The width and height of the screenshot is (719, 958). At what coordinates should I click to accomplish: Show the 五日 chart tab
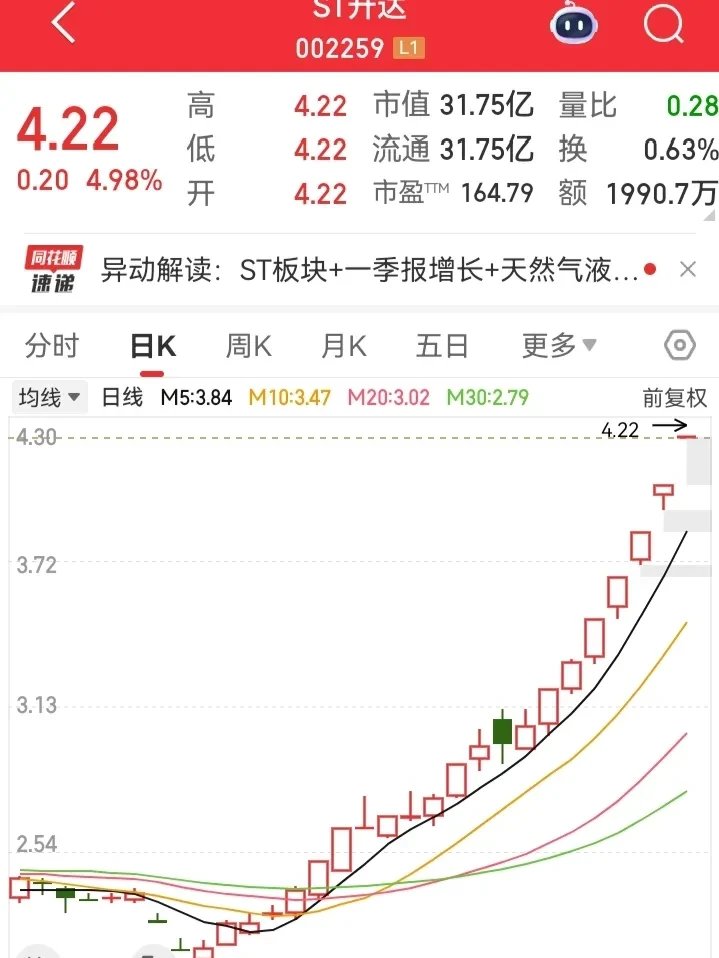(442, 346)
